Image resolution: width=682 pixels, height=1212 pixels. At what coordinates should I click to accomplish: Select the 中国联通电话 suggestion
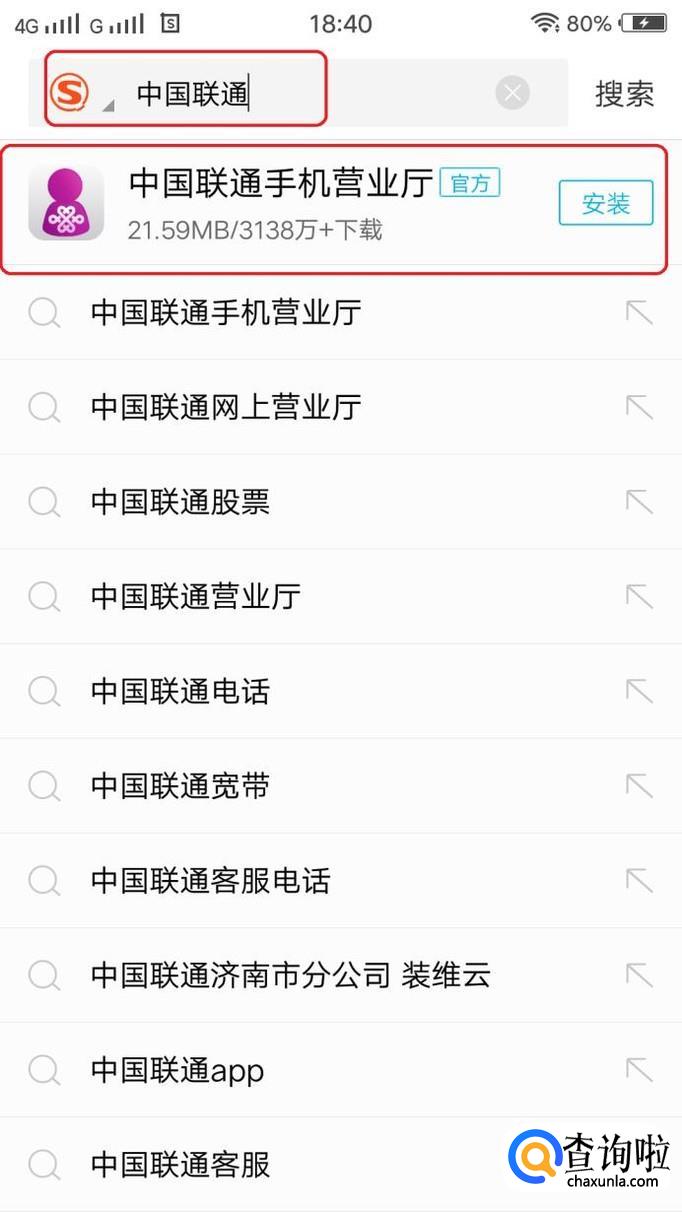[180, 691]
